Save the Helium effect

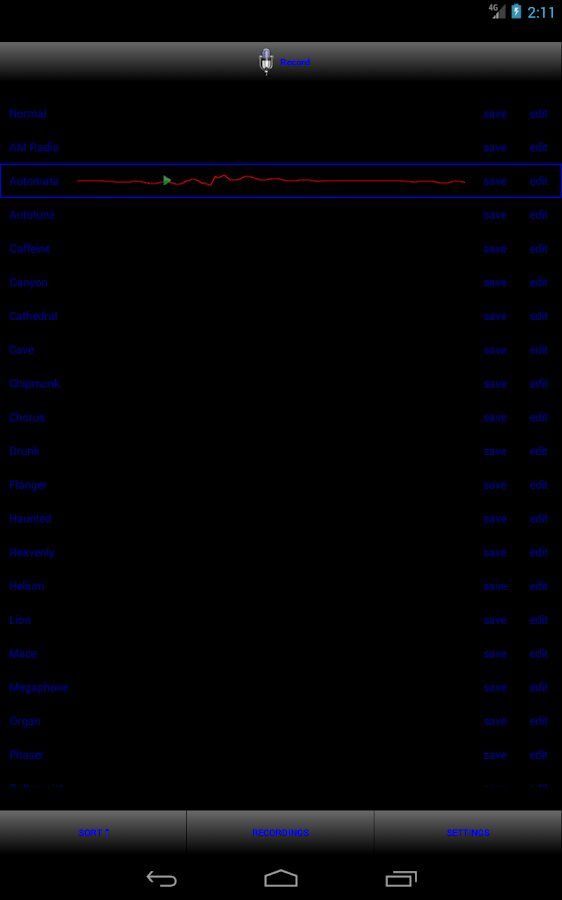(x=495, y=586)
